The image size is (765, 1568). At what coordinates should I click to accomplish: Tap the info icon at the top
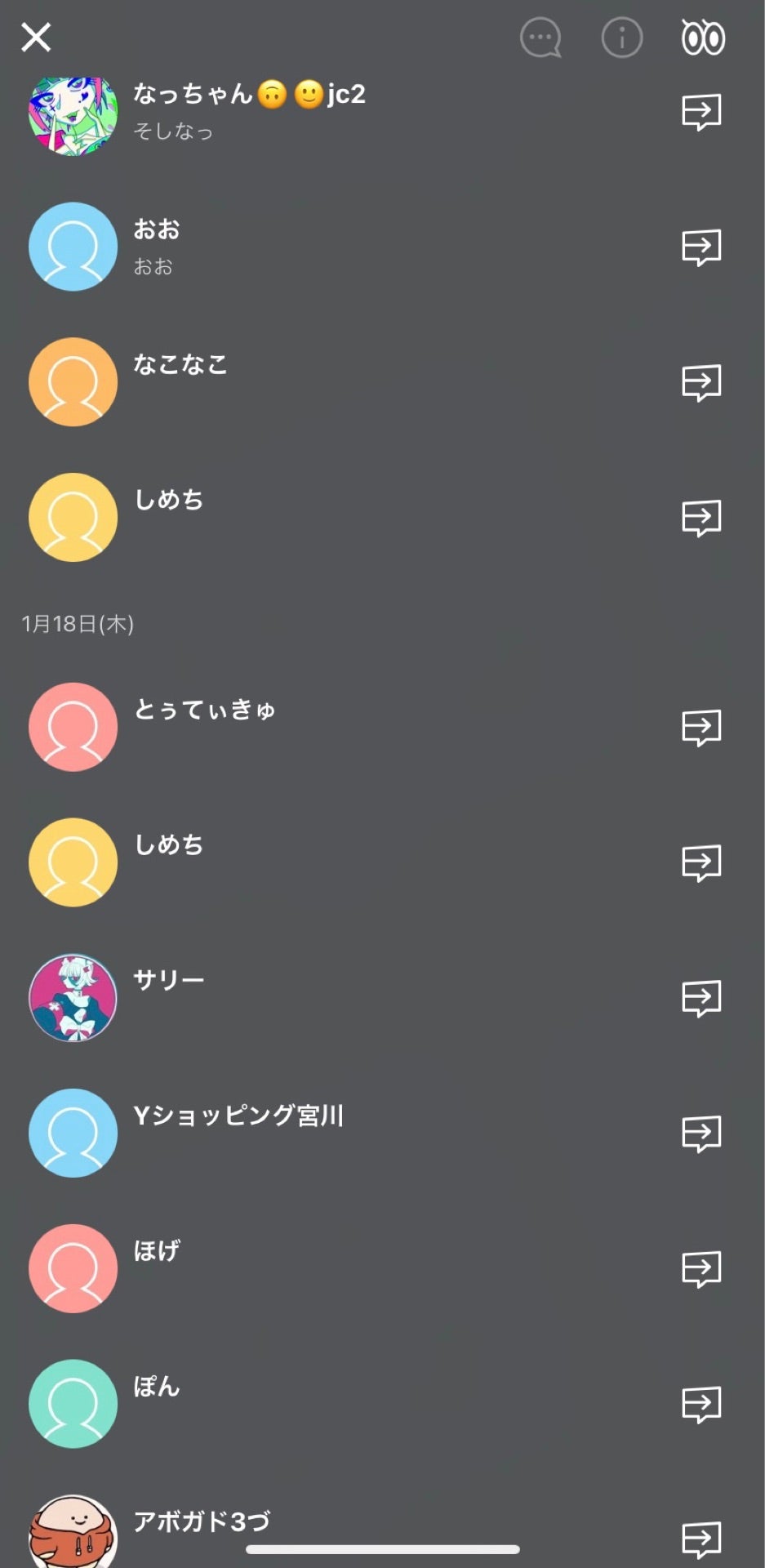click(621, 37)
